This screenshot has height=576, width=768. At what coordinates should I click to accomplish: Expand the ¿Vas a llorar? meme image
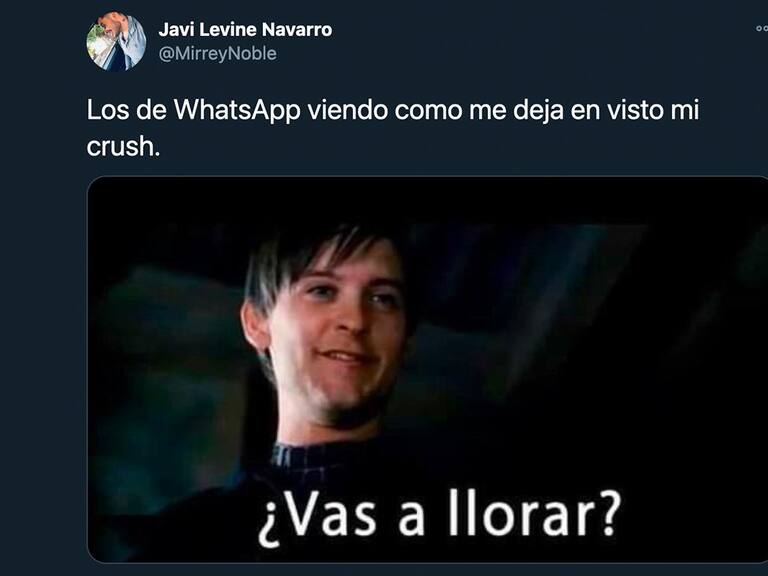428,370
